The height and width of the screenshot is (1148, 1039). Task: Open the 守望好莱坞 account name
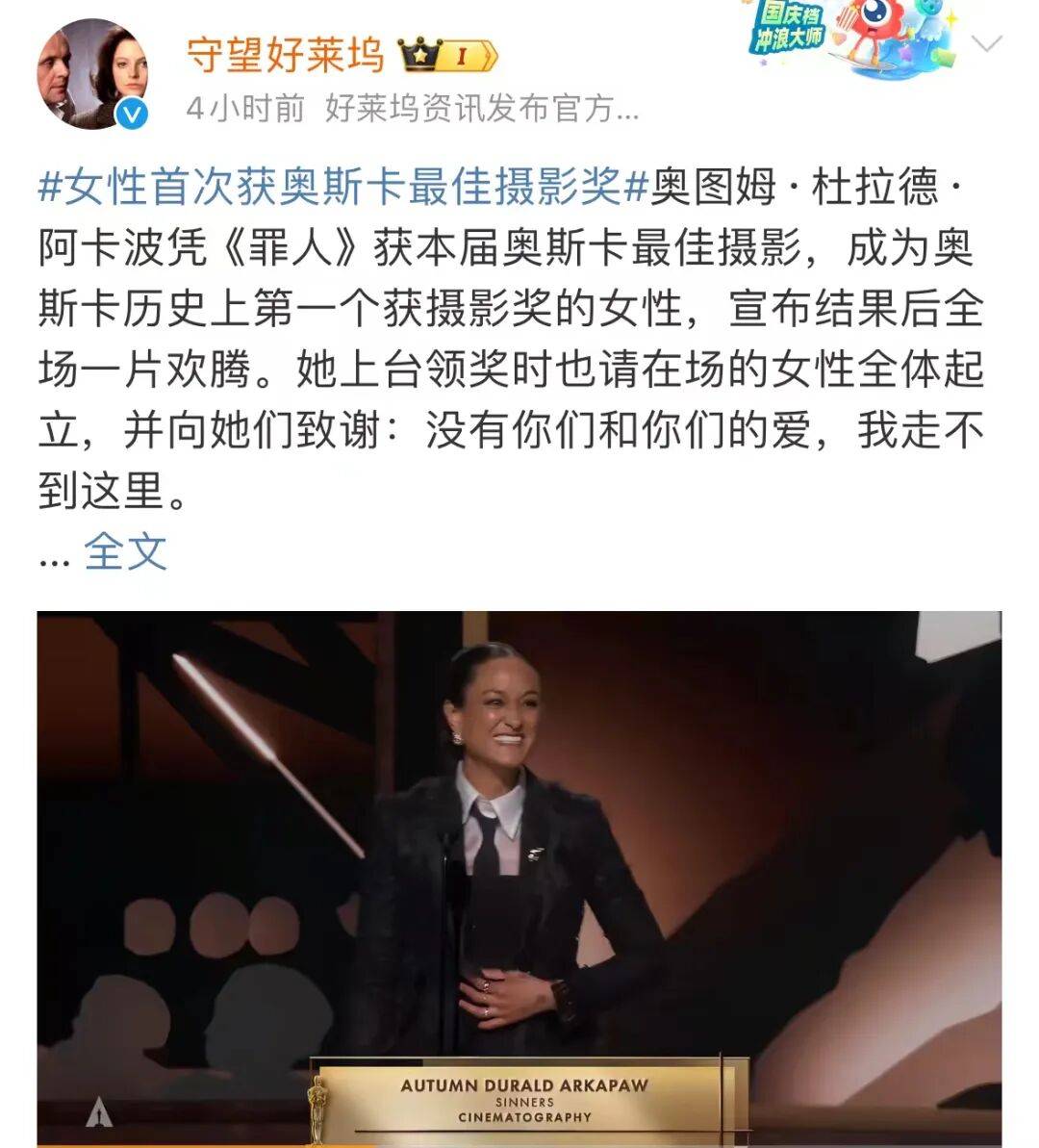(x=285, y=55)
